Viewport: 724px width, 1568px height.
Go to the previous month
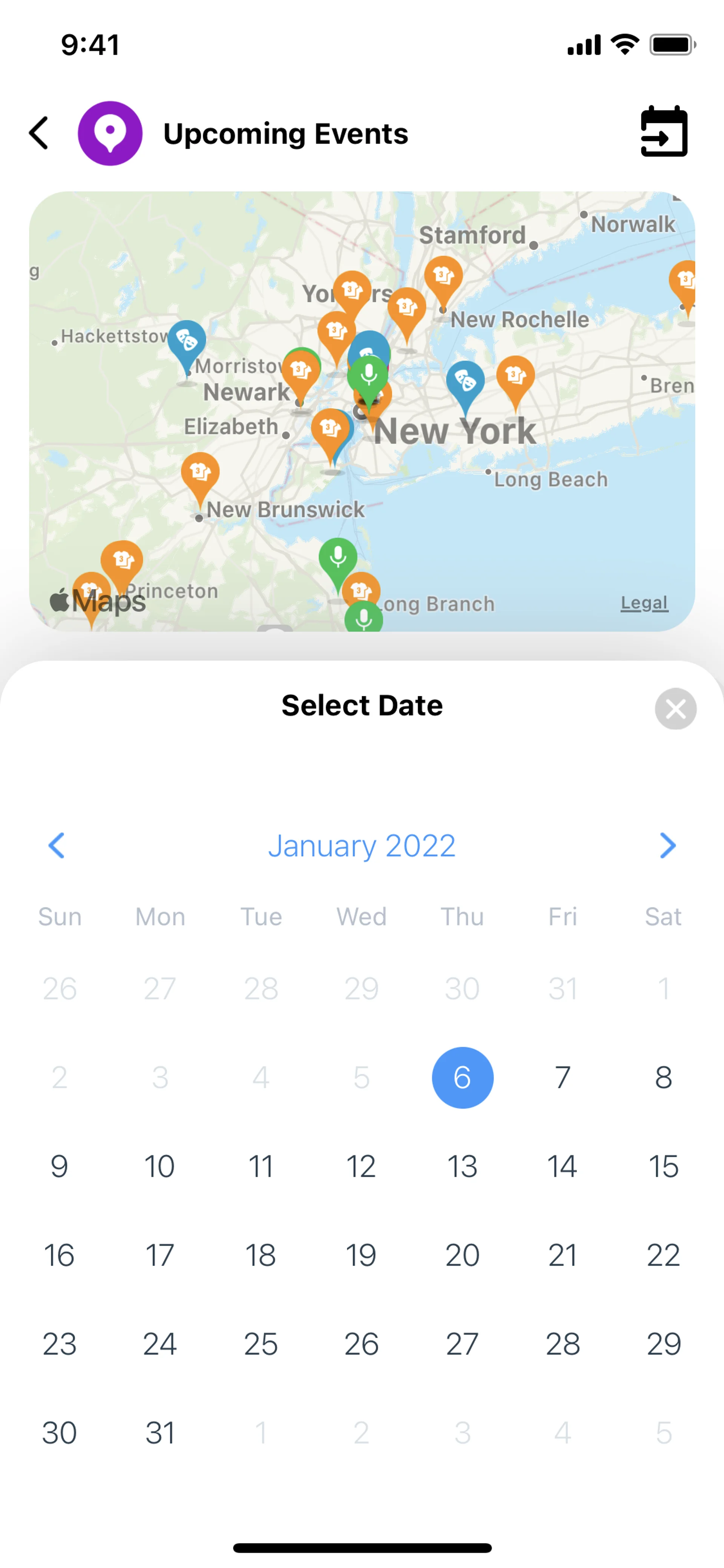coord(57,845)
